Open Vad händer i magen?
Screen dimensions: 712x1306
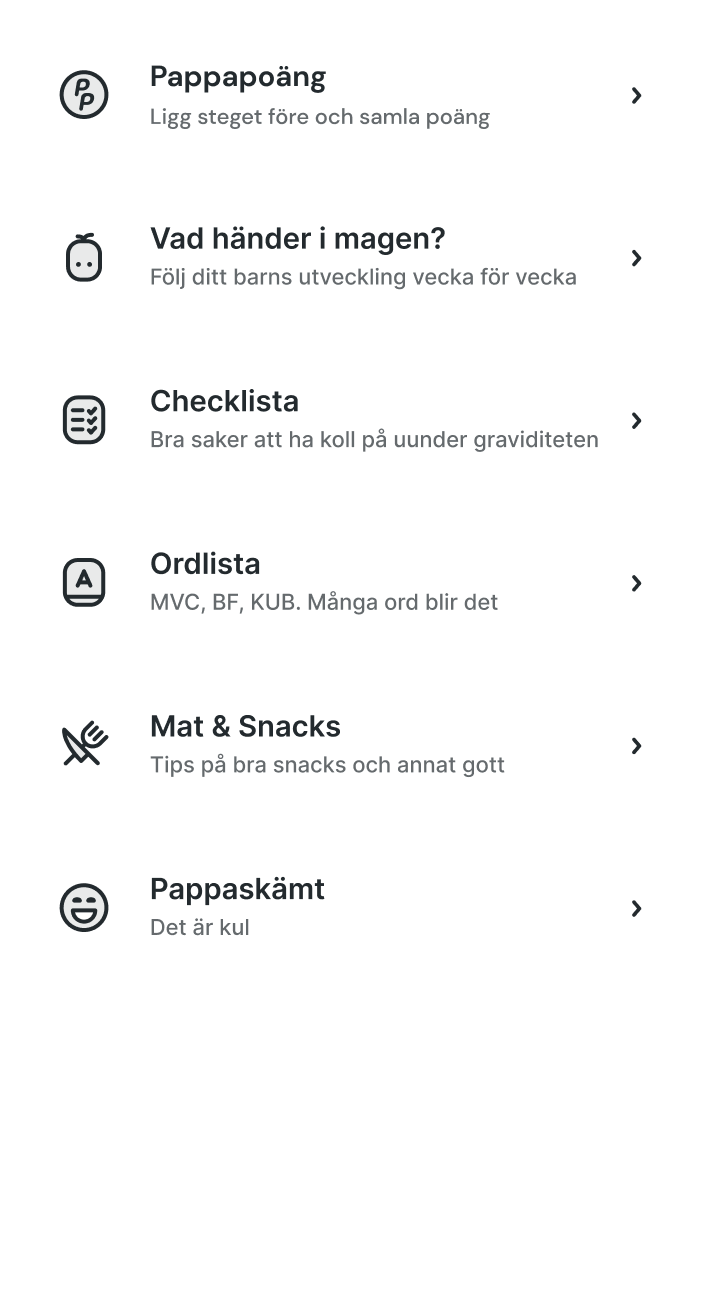356,258
